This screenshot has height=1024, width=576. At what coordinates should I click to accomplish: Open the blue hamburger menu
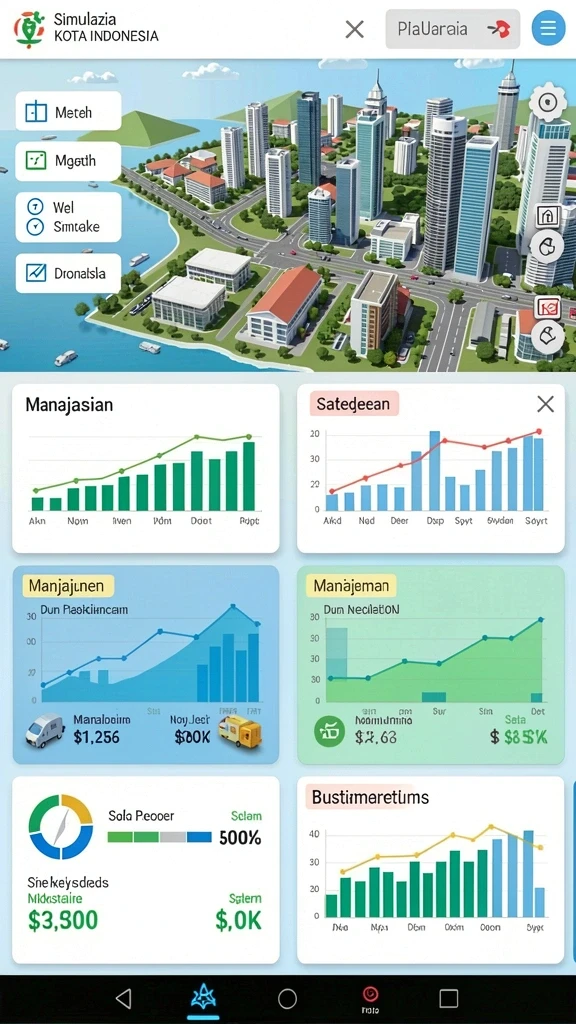point(549,29)
